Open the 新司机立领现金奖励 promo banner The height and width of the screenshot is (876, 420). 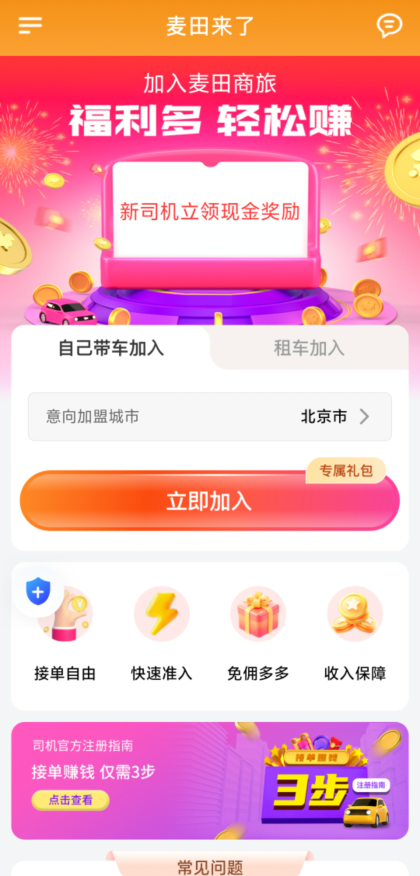pyautogui.click(x=210, y=212)
